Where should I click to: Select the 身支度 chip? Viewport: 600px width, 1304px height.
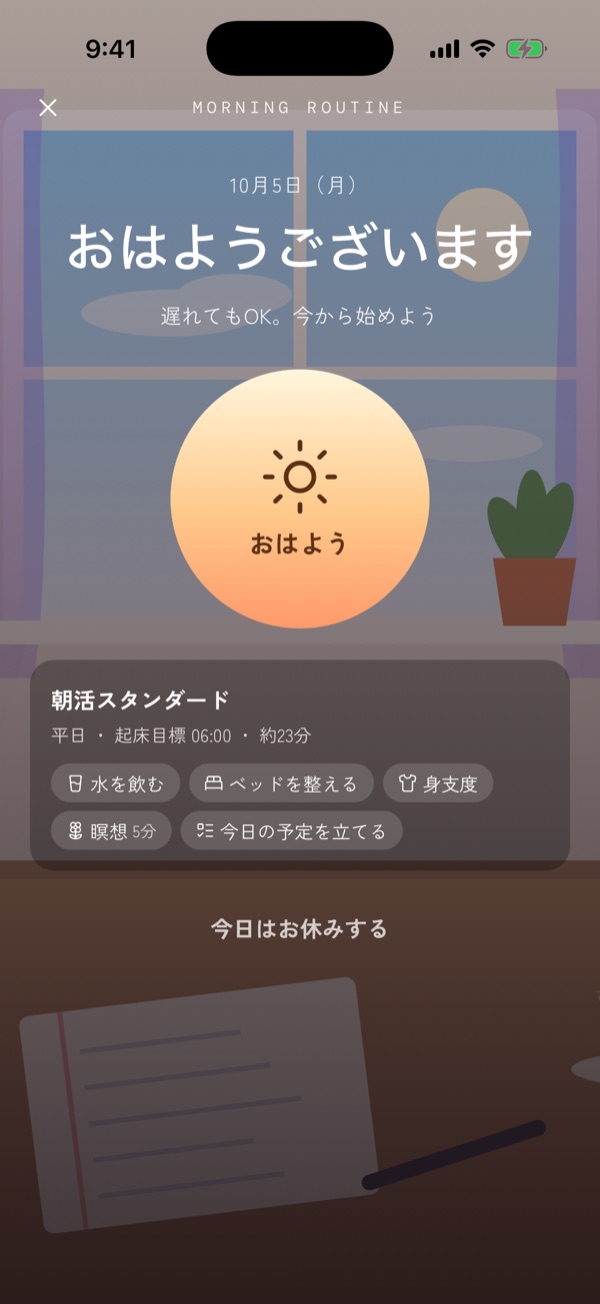438,784
